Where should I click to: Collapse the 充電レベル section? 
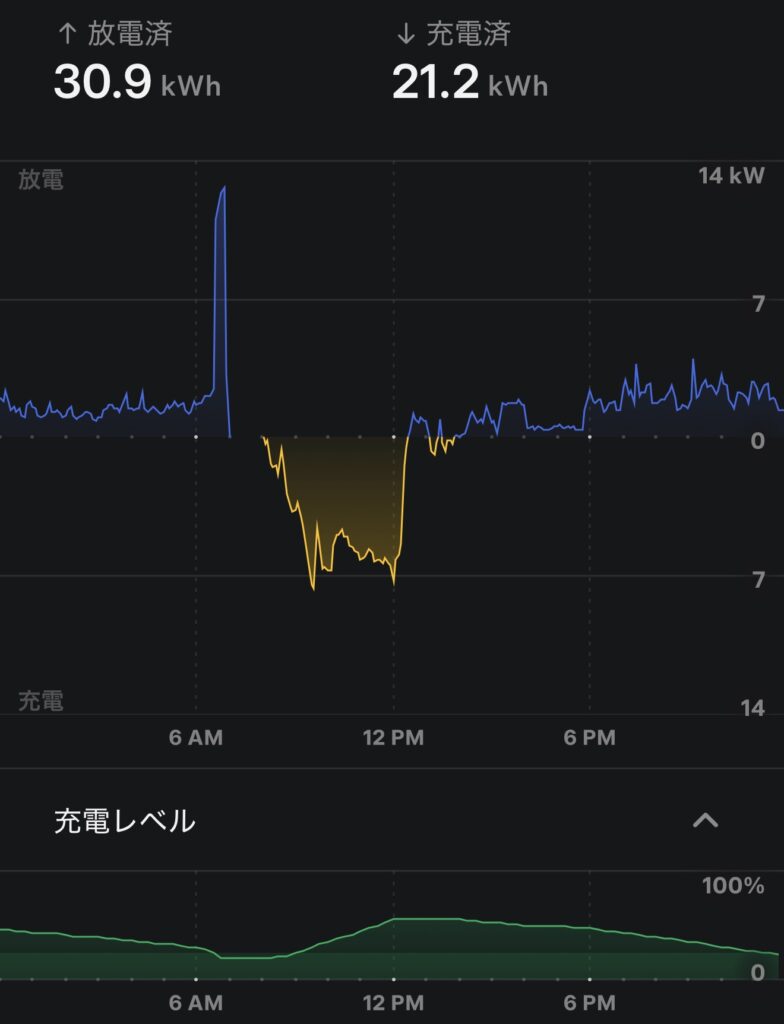tap(705, 821)
